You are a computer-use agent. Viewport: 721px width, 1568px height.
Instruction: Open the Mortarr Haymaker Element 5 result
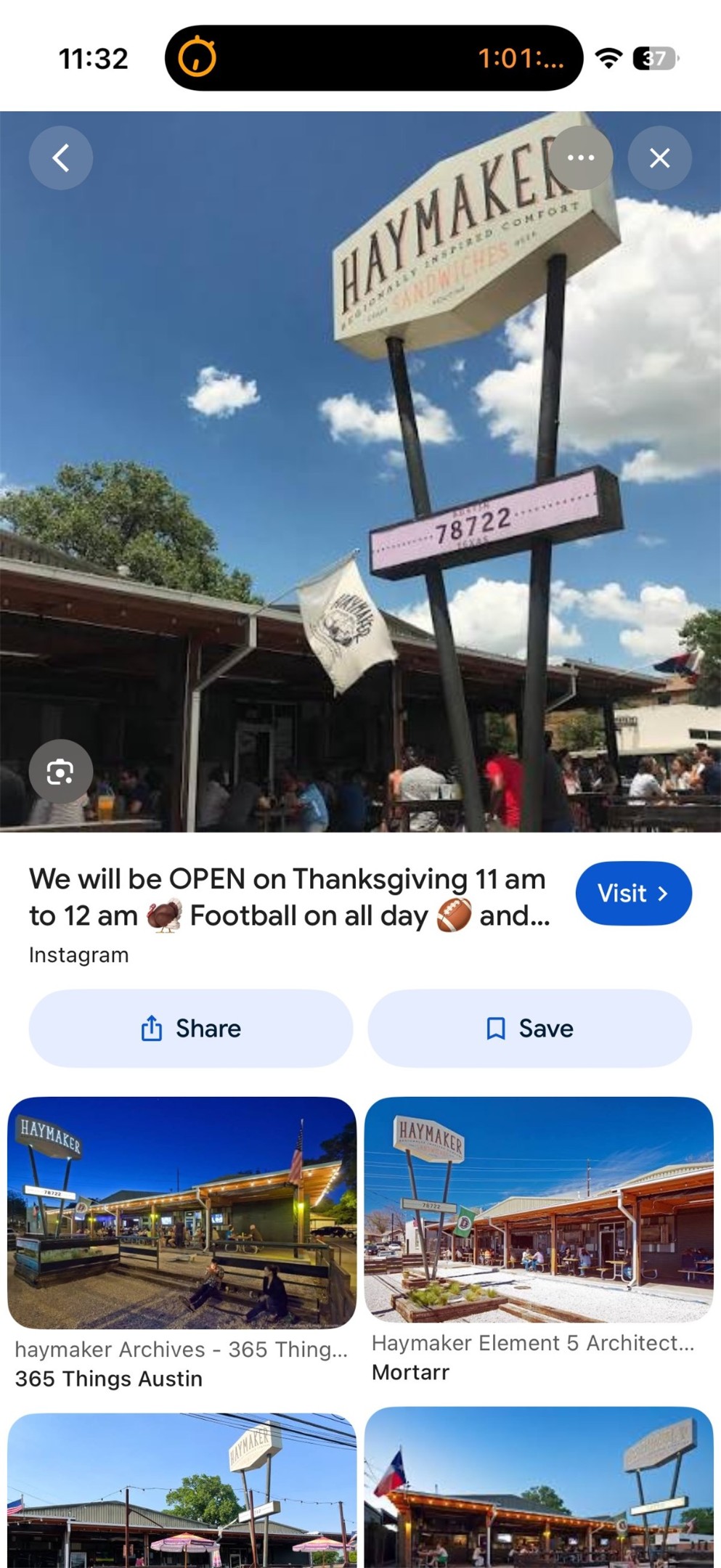click(x=539, y=1209)
